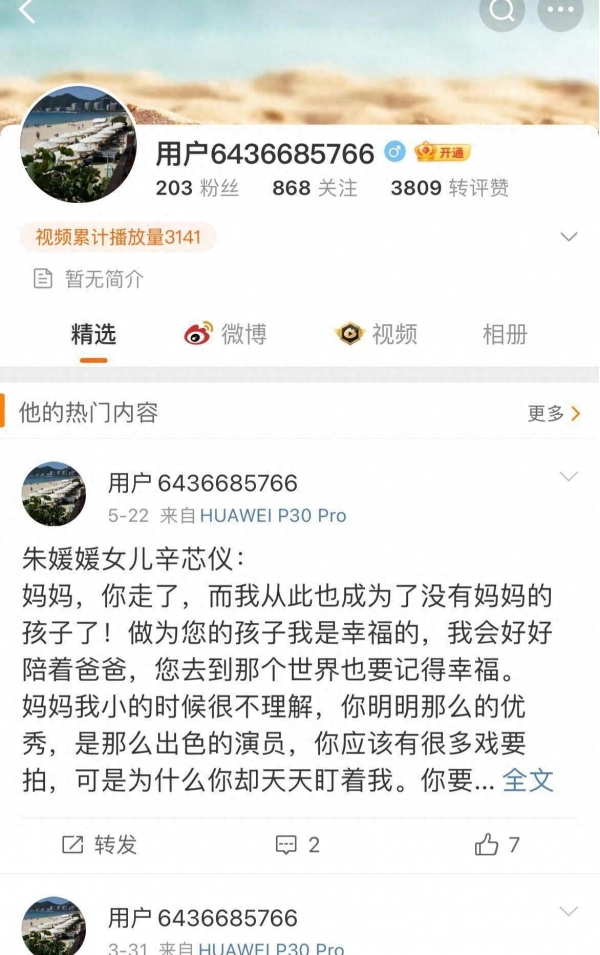Expand the profile details chevron
This screenshot has height=955, width=600.
coord(569,237)
